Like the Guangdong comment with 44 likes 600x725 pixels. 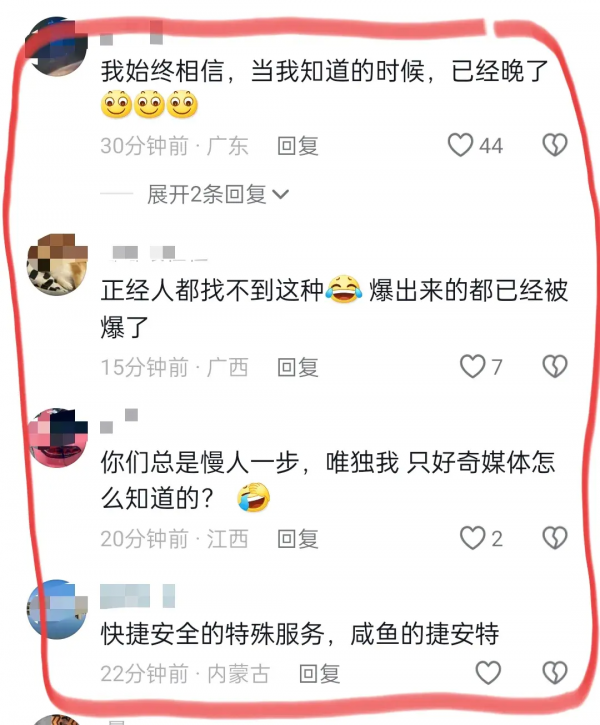(460, 146)
